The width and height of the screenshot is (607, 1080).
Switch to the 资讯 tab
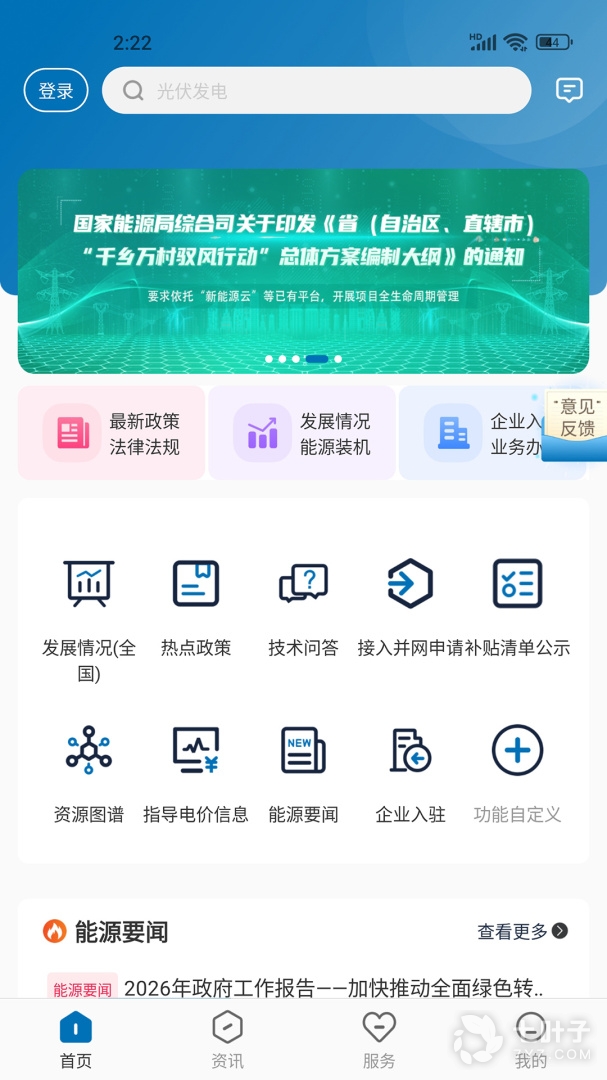click(228, 1040)
